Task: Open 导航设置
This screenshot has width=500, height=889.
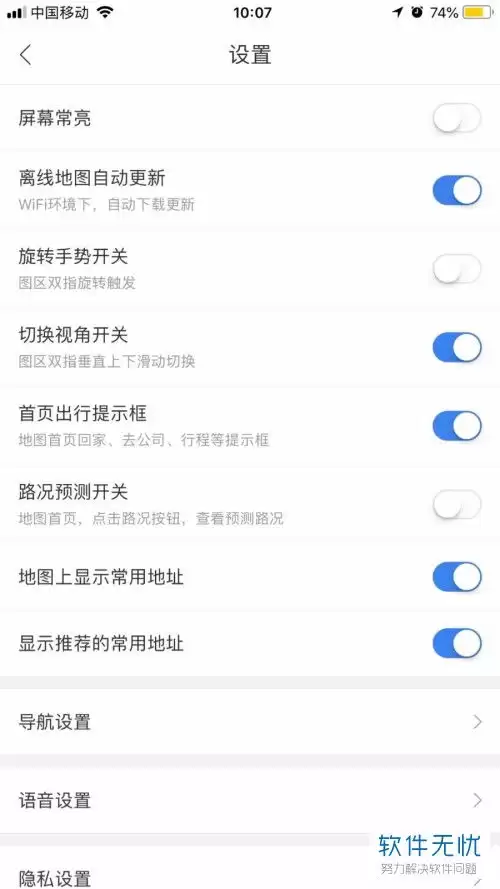Action: (x=250, y=722)
